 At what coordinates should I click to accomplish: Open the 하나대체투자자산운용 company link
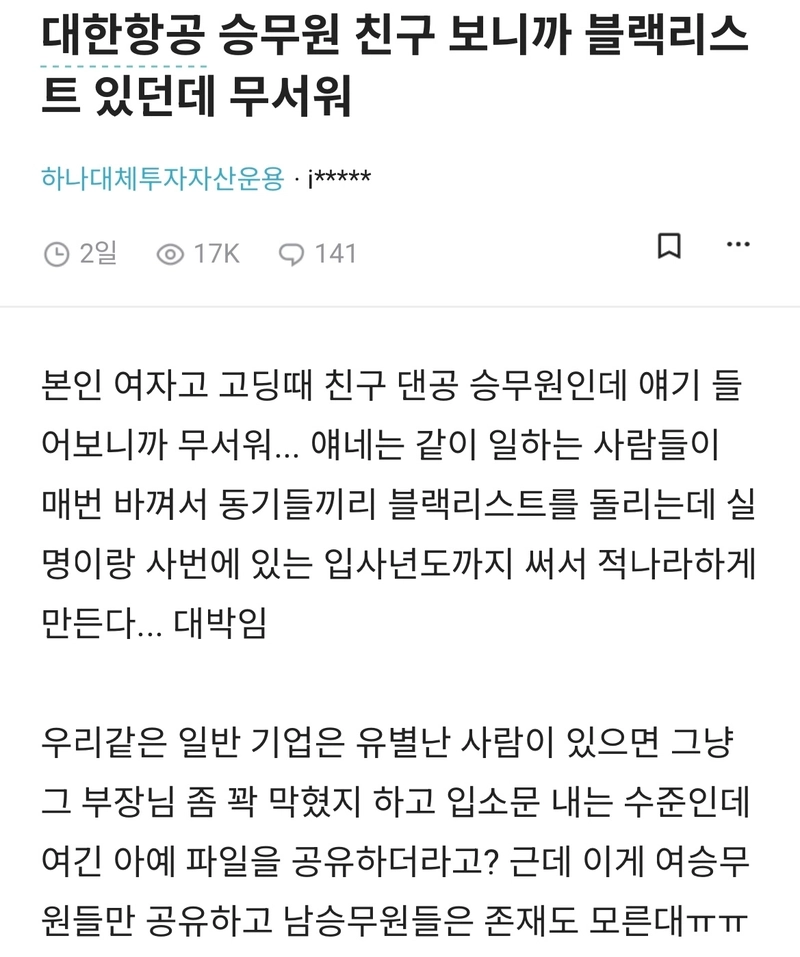[163, 179]
